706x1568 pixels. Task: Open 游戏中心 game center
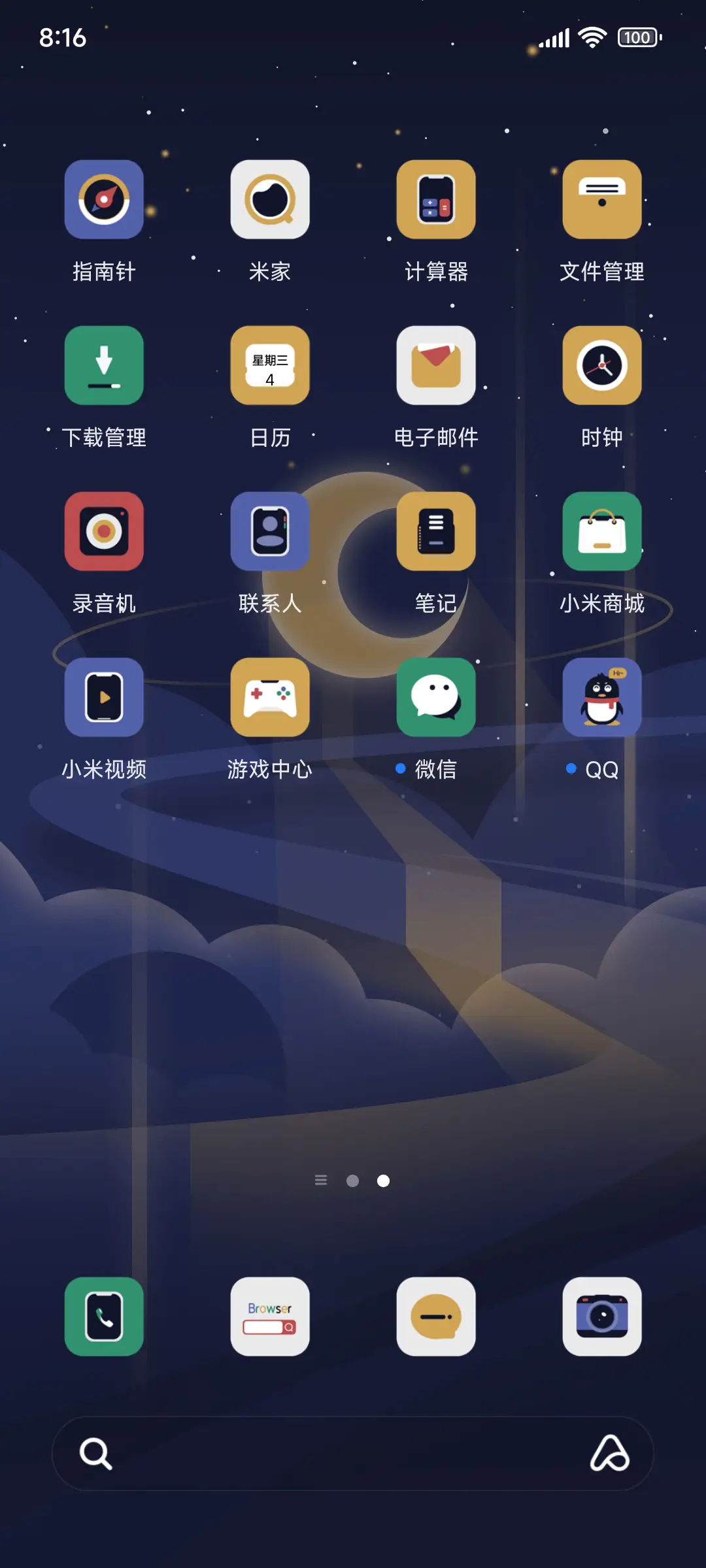pyautogui.click(x=270, y=697)
